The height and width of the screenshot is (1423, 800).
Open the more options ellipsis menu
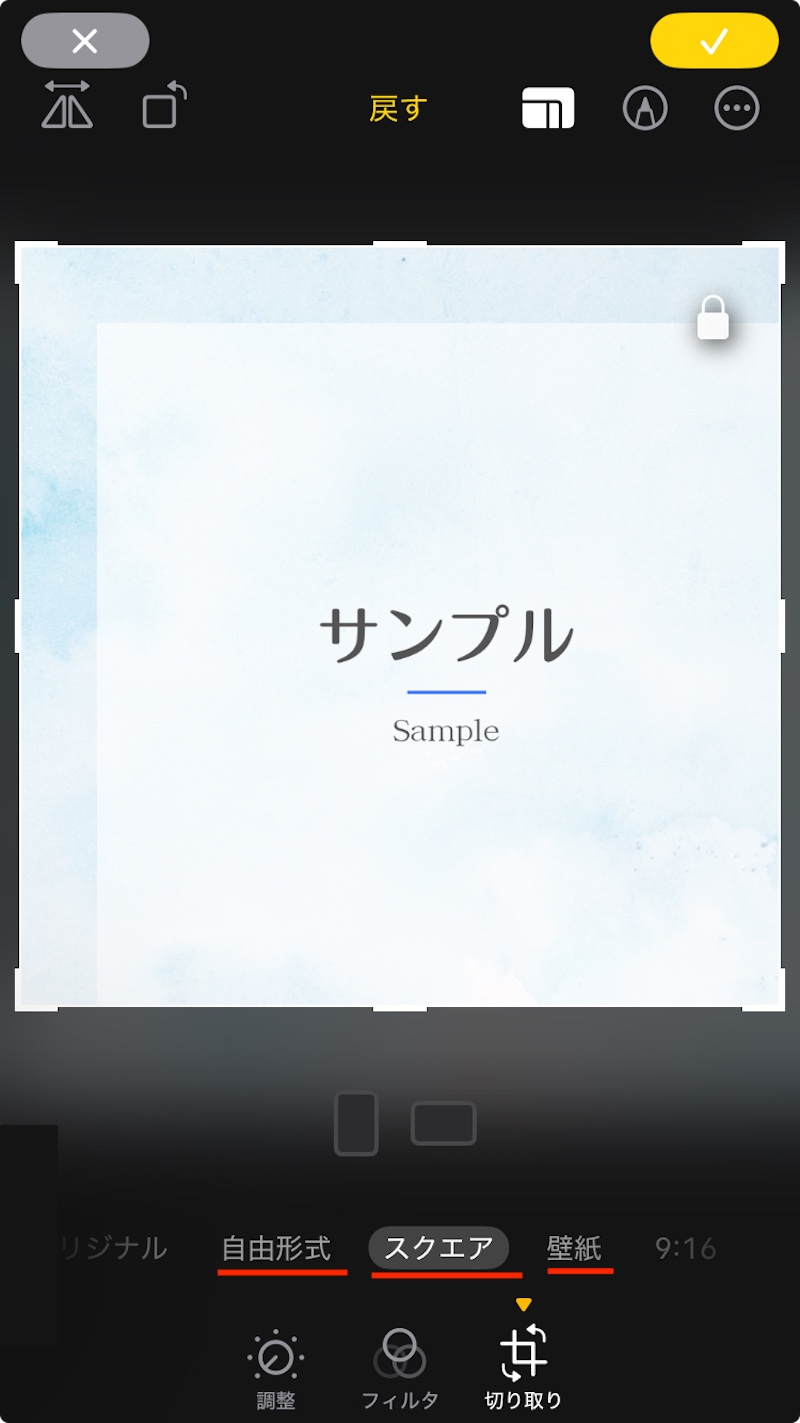pos(735,107)
